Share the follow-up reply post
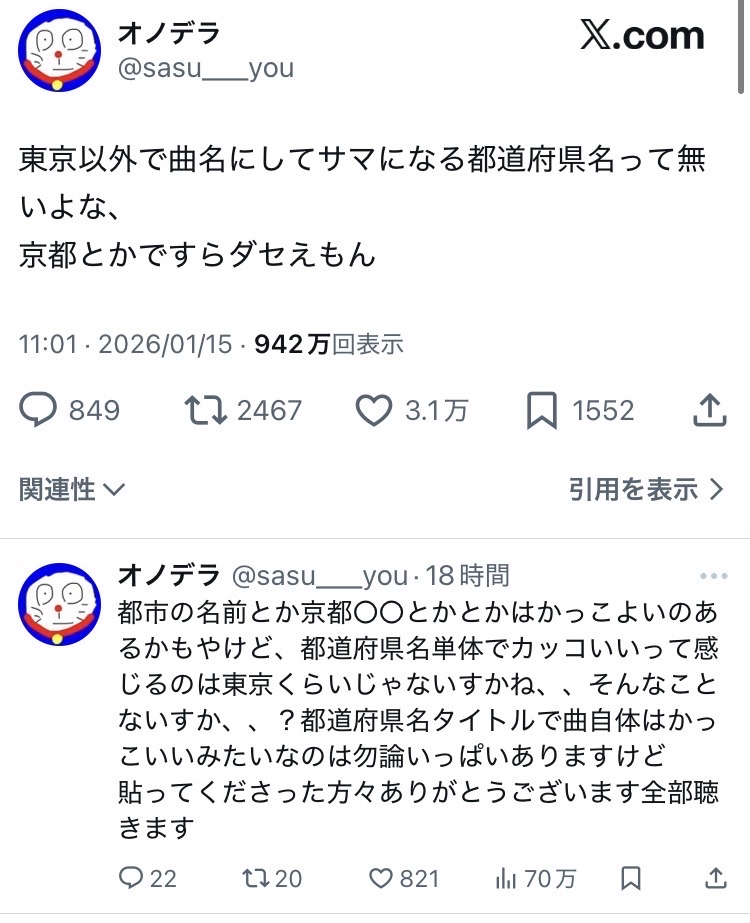Screen dimensions: 750x923 click(714, 878)
